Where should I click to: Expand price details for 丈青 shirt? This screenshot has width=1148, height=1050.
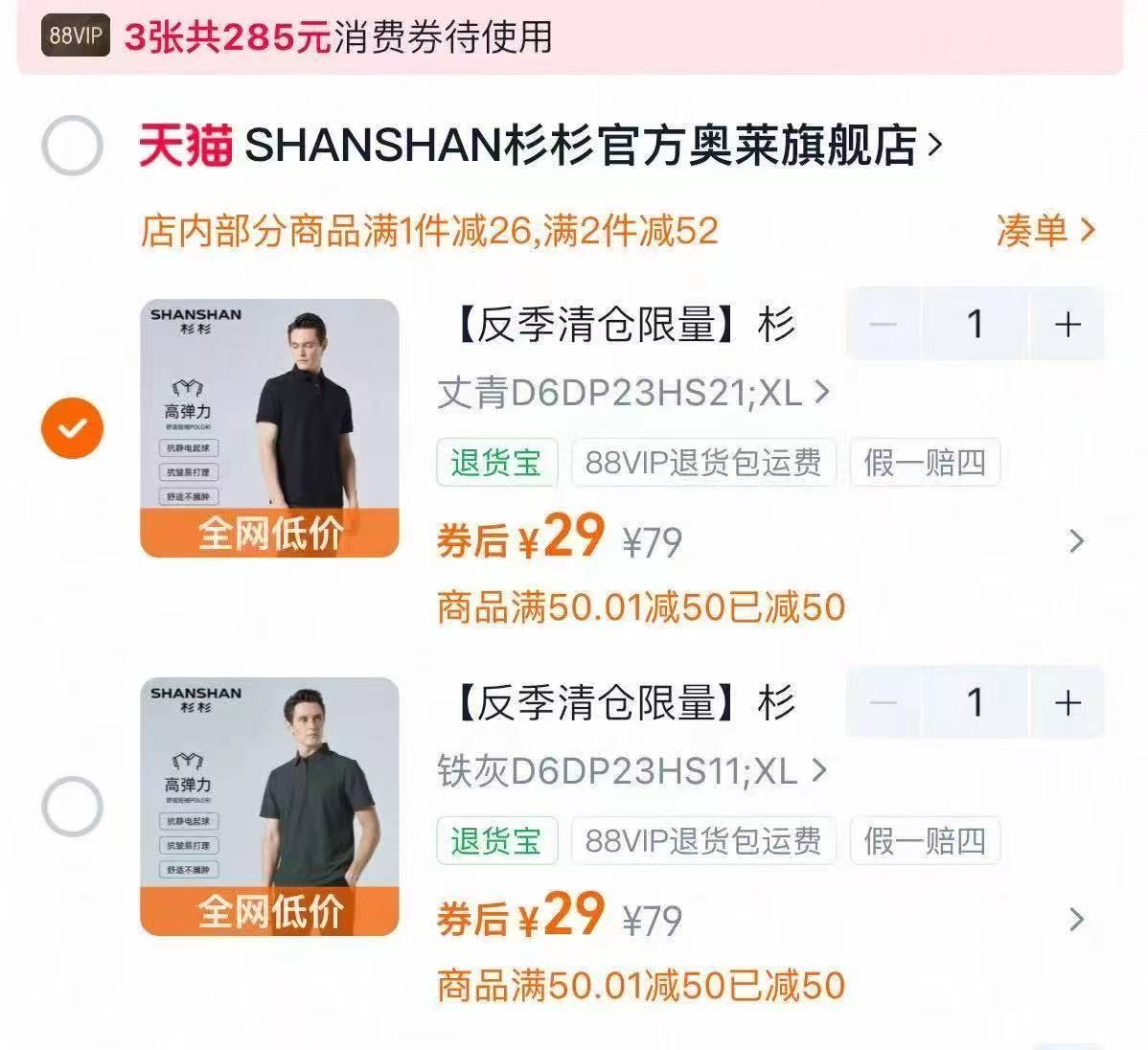click(1076, 542)
